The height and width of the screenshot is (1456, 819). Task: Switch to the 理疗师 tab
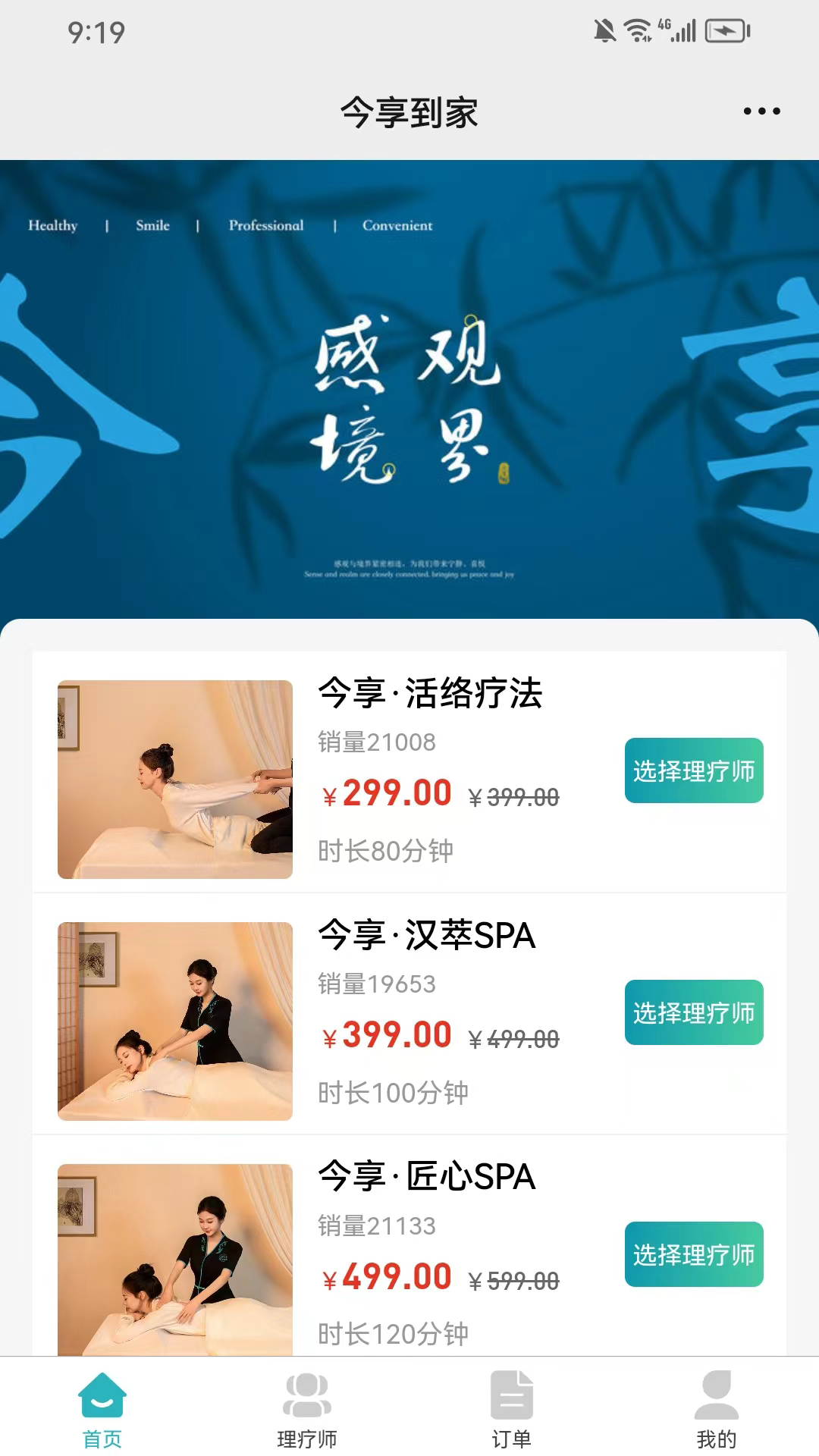point(307,1409)
